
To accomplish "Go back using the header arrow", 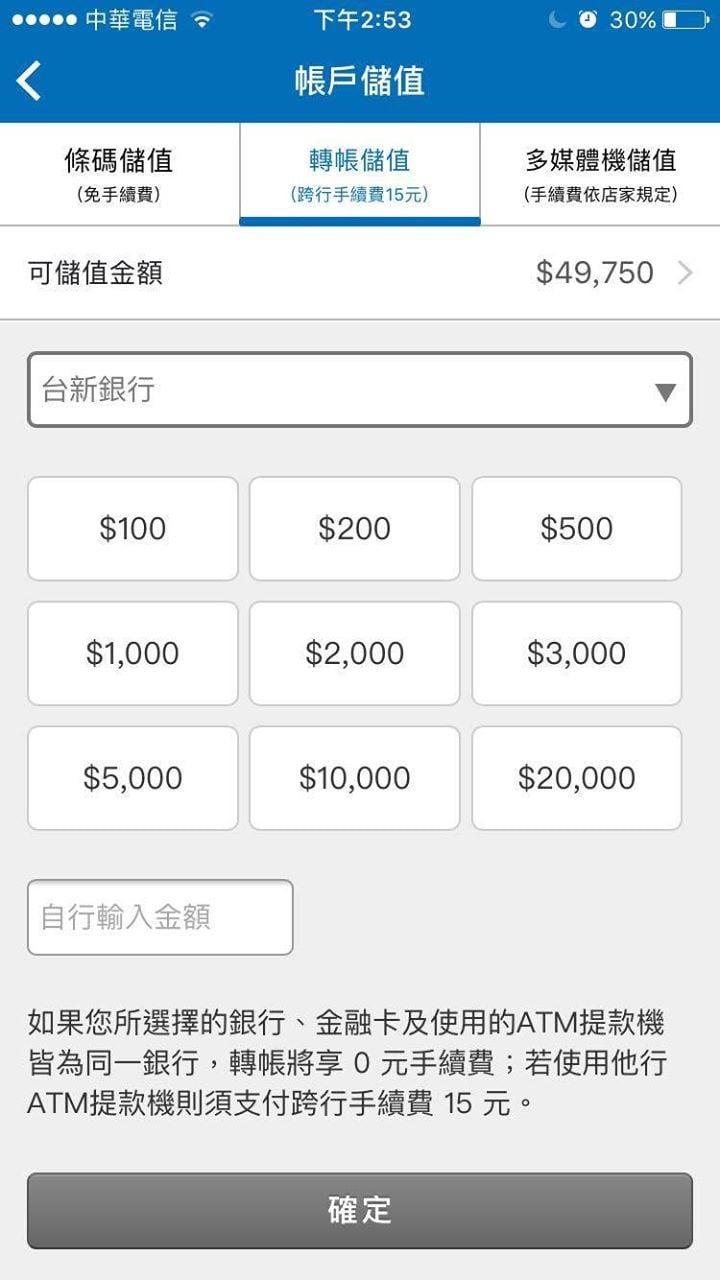I will (x=30, y=81).
